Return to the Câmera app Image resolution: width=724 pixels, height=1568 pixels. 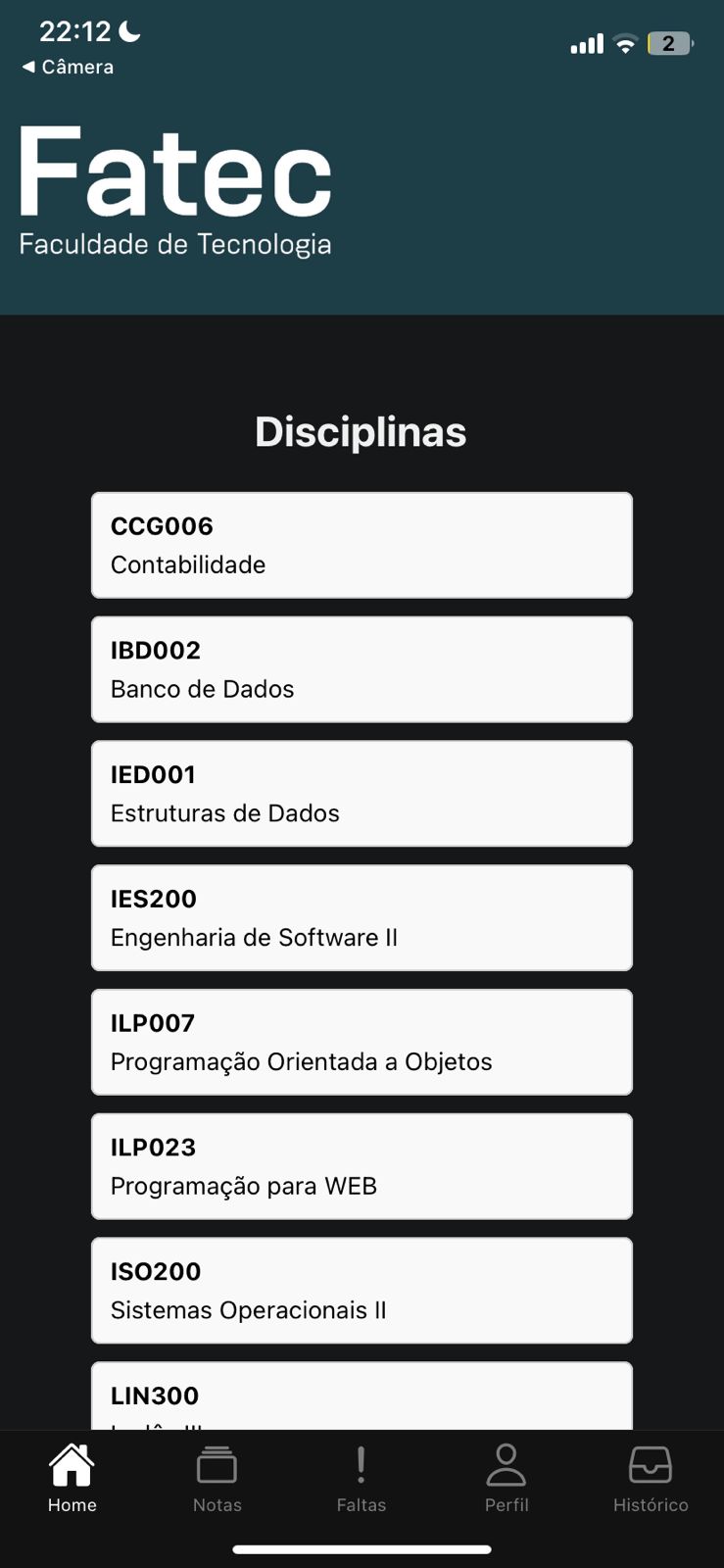click(68, 67)
